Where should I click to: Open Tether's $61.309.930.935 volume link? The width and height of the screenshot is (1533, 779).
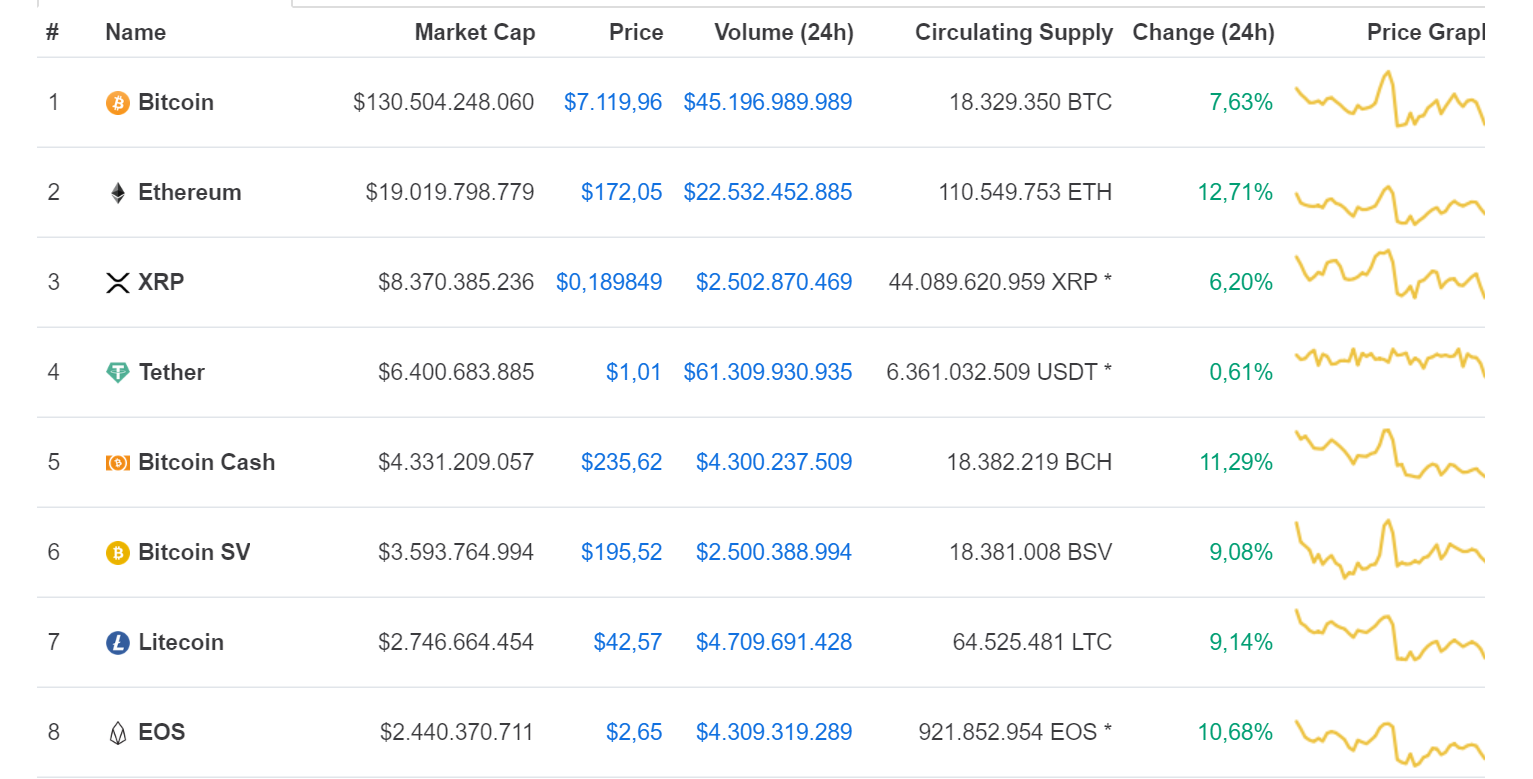click(768, 372)
